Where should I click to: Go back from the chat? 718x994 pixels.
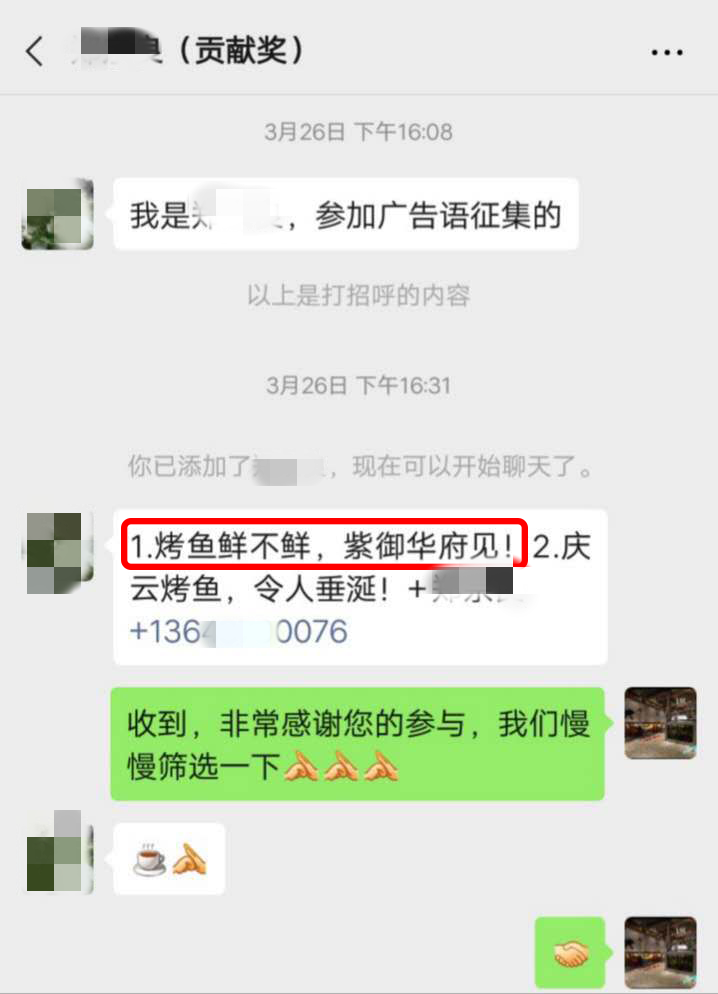coord(35,51)
